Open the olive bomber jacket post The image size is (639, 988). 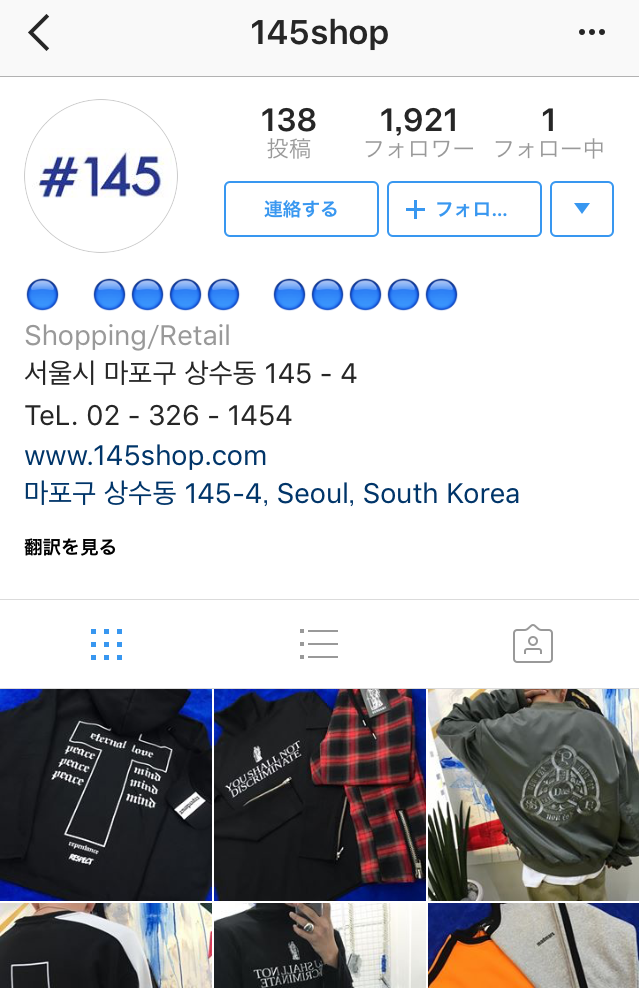[533, 794]
